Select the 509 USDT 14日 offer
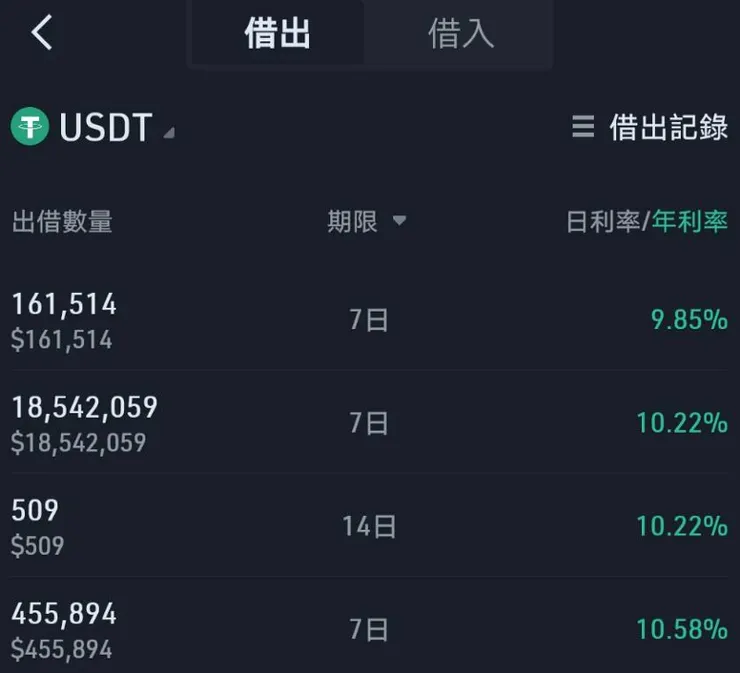Screen dimensions: 740x673 pos(369,526)
